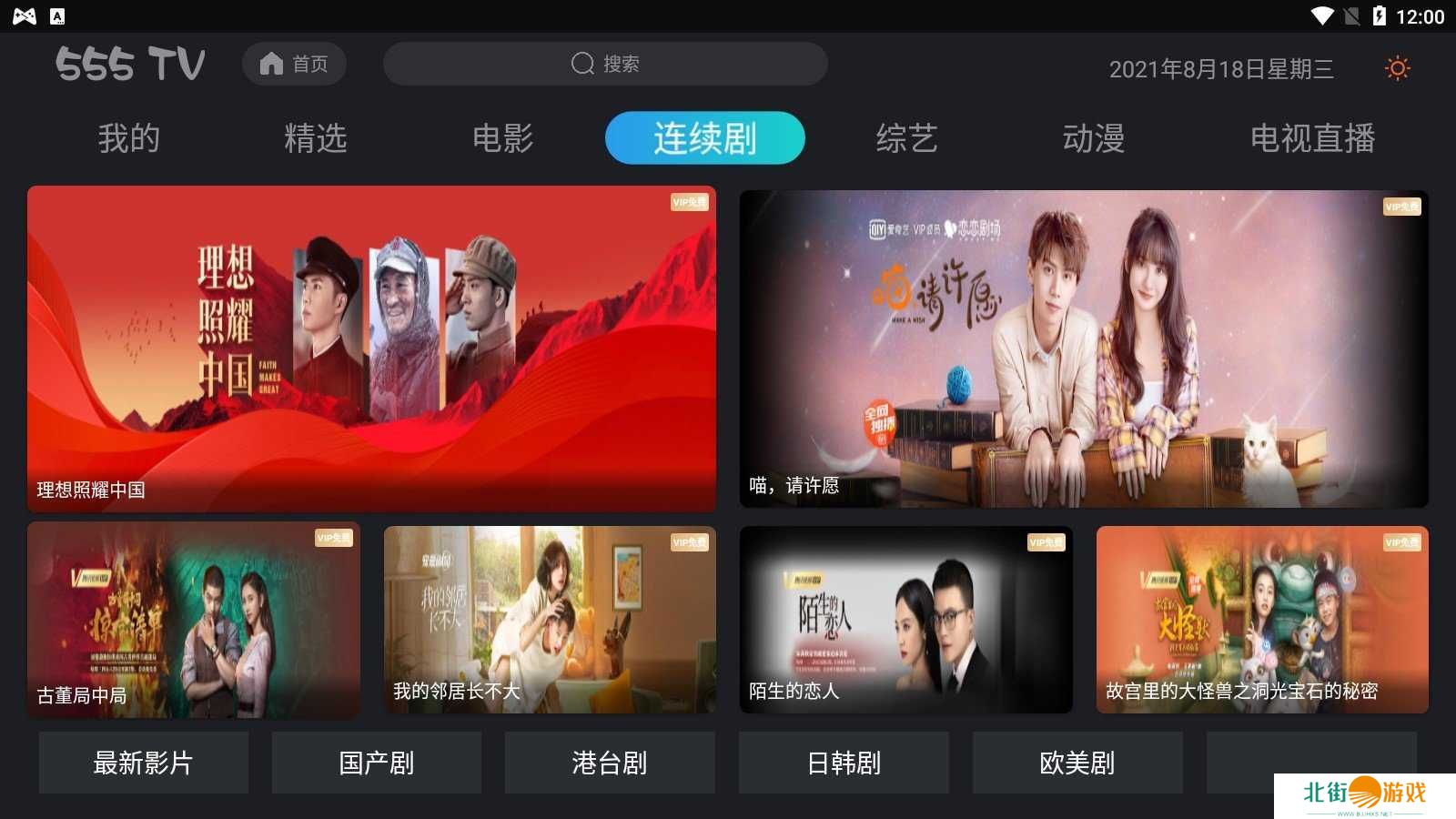Open the 古董局中局 show card
This screenshot has width=1456, height=819.
coord(194,620)
